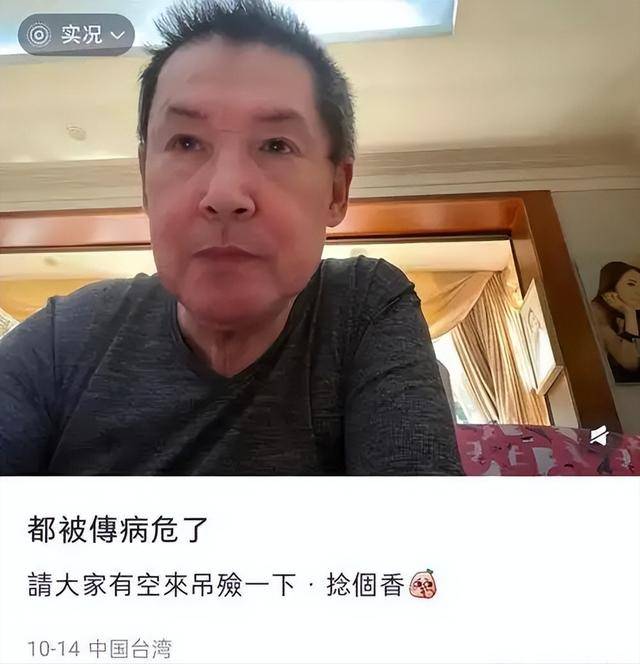Toggle the live photo sound icon
This screenshot has height=664, width=640.
coord(599,435)
